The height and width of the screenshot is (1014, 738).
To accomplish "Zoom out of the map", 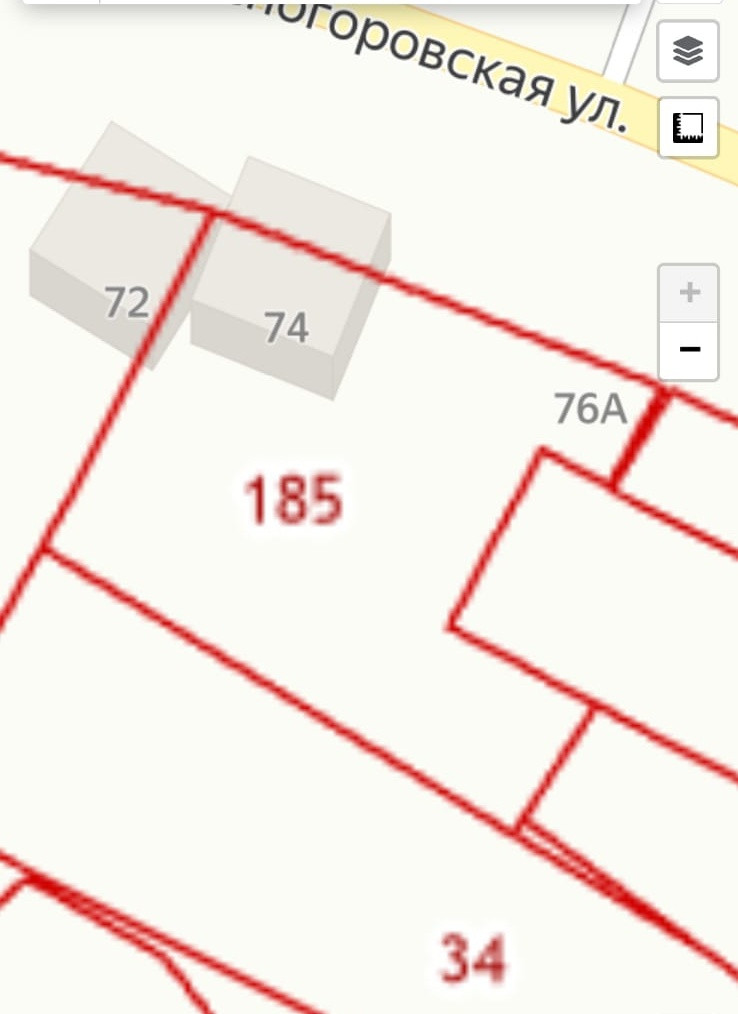I will click(688, 350).
